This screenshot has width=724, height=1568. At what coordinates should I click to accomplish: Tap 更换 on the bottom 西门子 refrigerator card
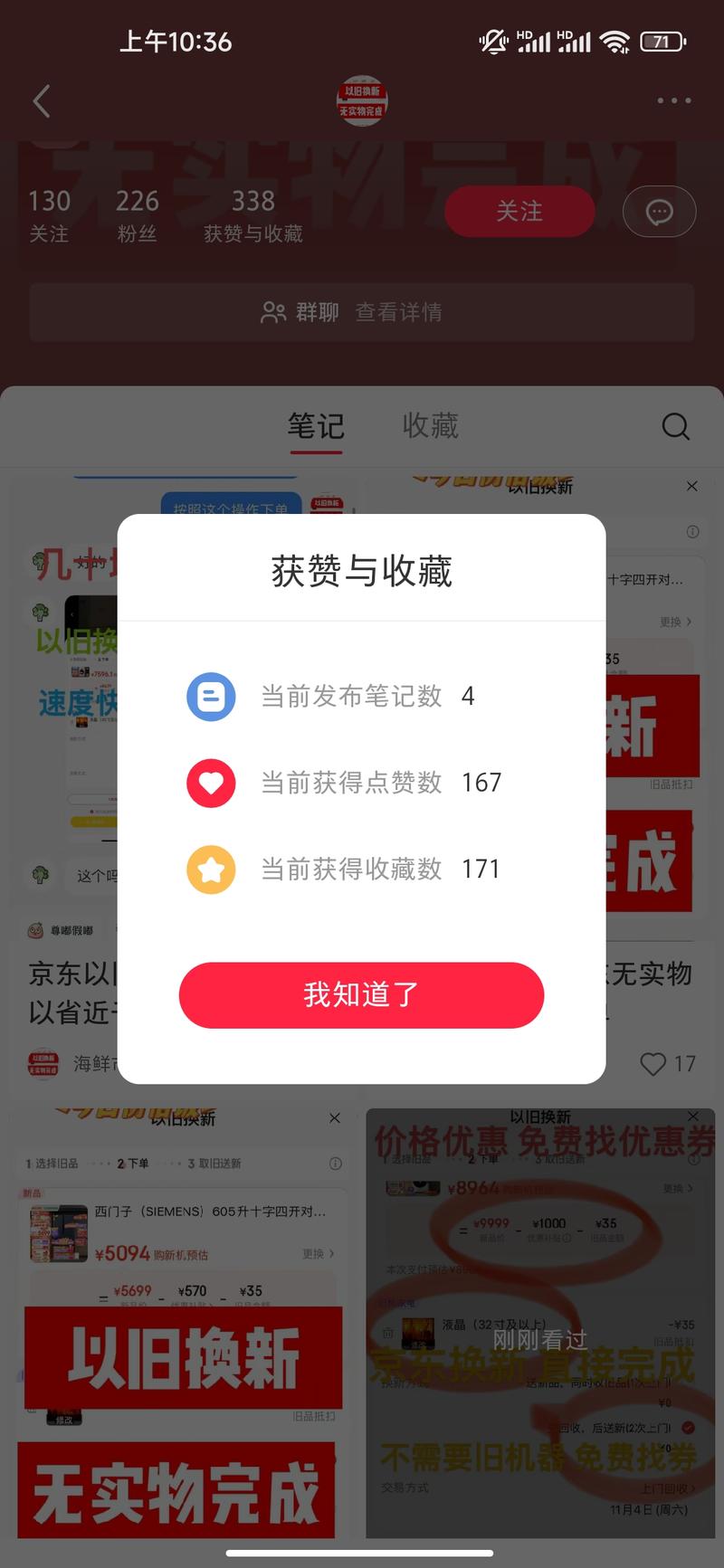[316, 1253]
